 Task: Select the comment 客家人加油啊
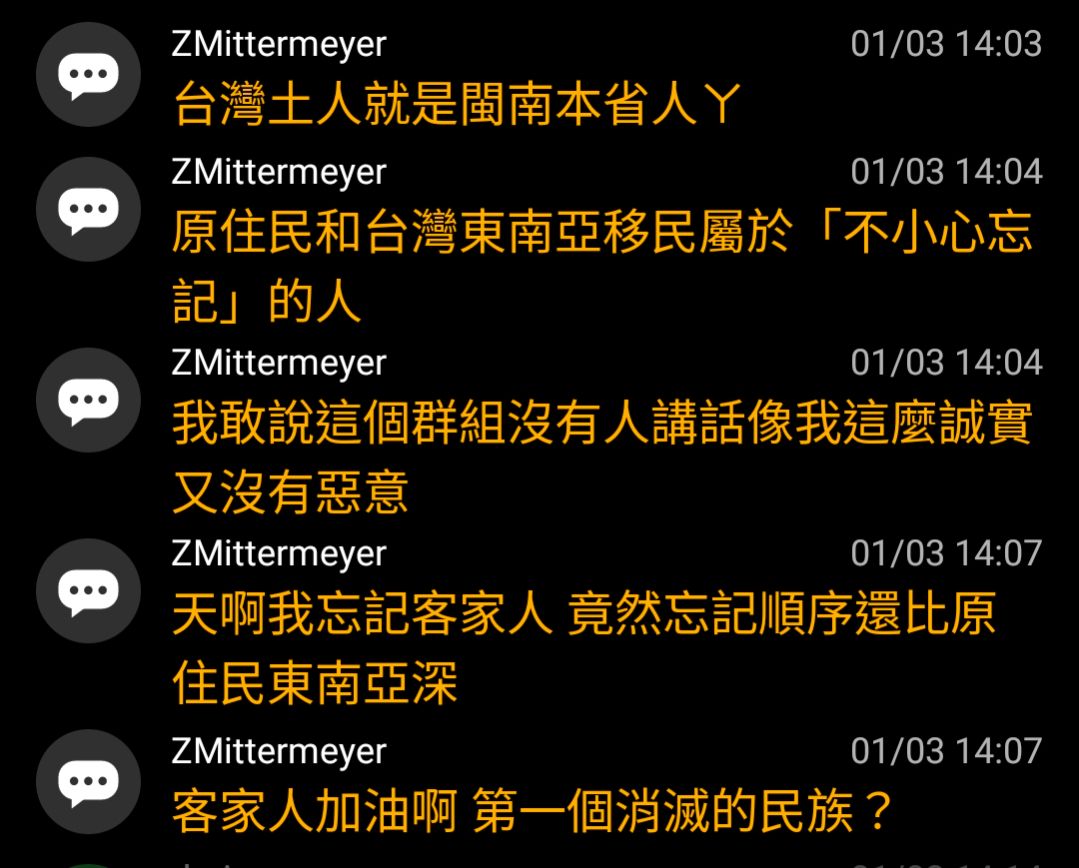530,810
